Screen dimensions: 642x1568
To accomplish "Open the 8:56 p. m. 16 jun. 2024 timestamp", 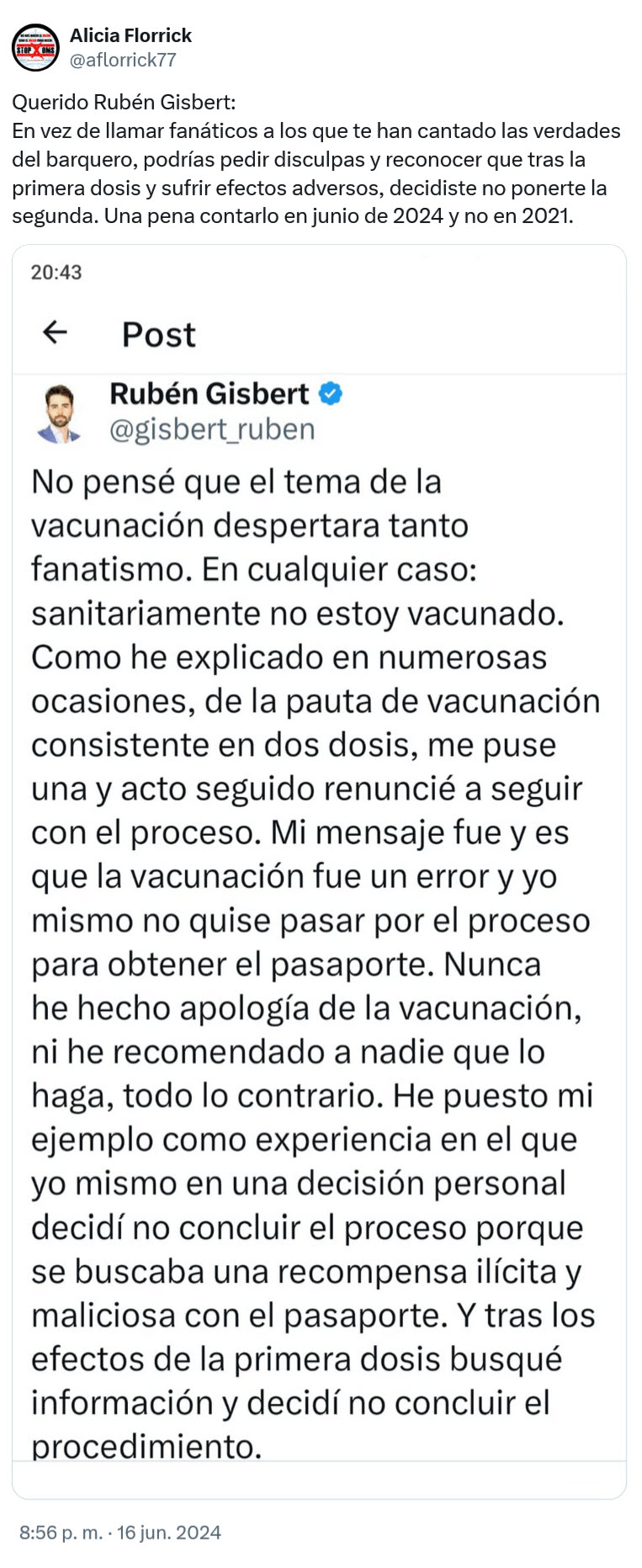I will pos(120,1532).
